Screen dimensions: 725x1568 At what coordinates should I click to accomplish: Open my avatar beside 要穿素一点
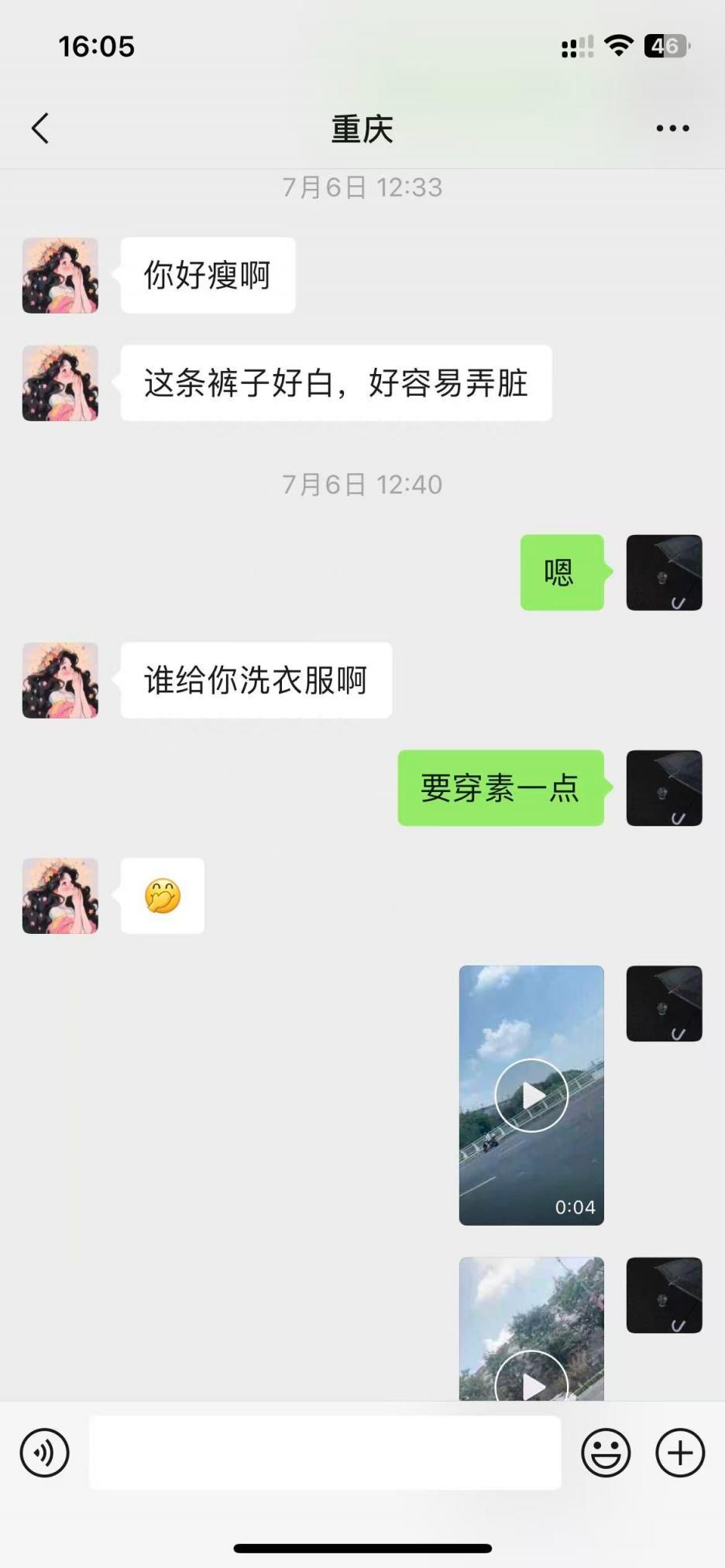click(x=664, y=788)
